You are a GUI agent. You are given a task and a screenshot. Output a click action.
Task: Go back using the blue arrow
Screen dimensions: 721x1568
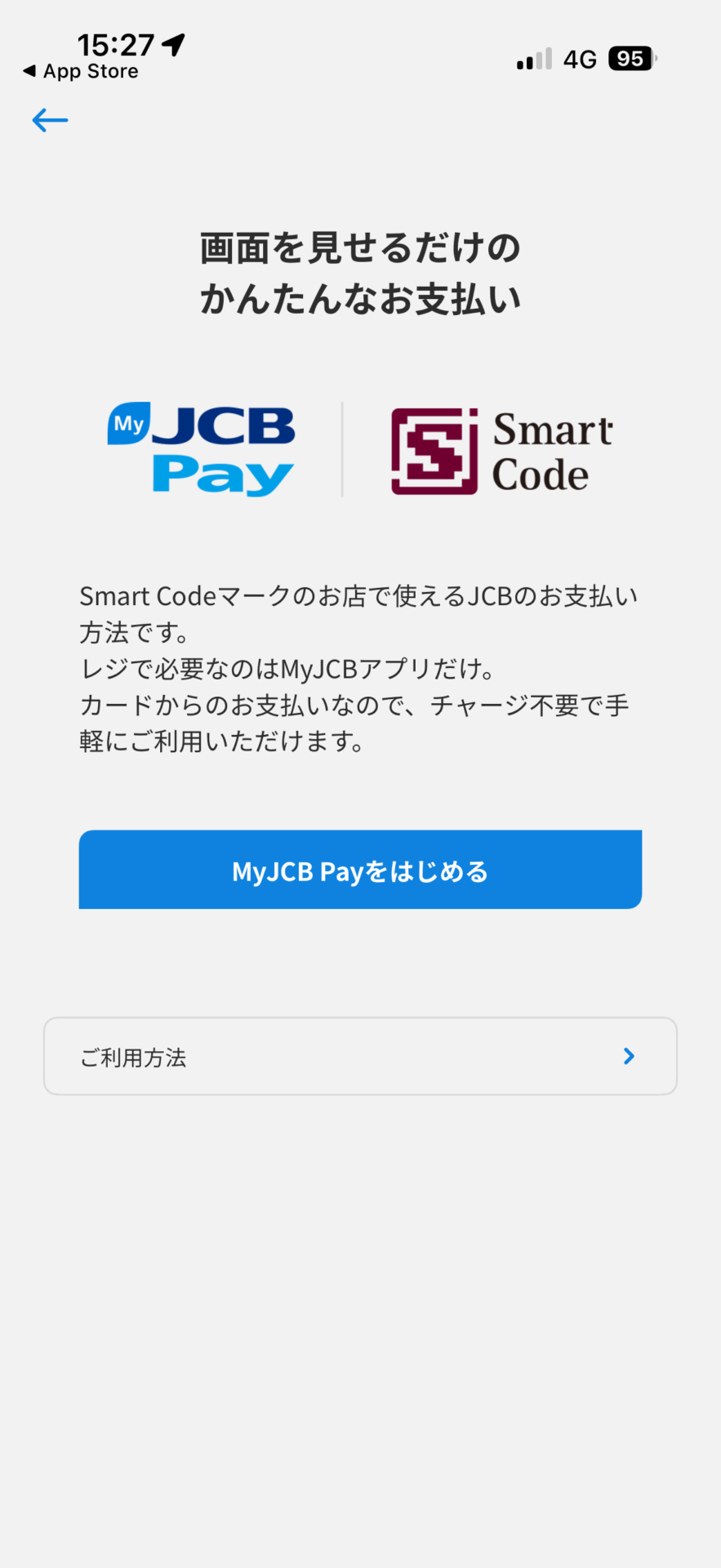(50, 121)
